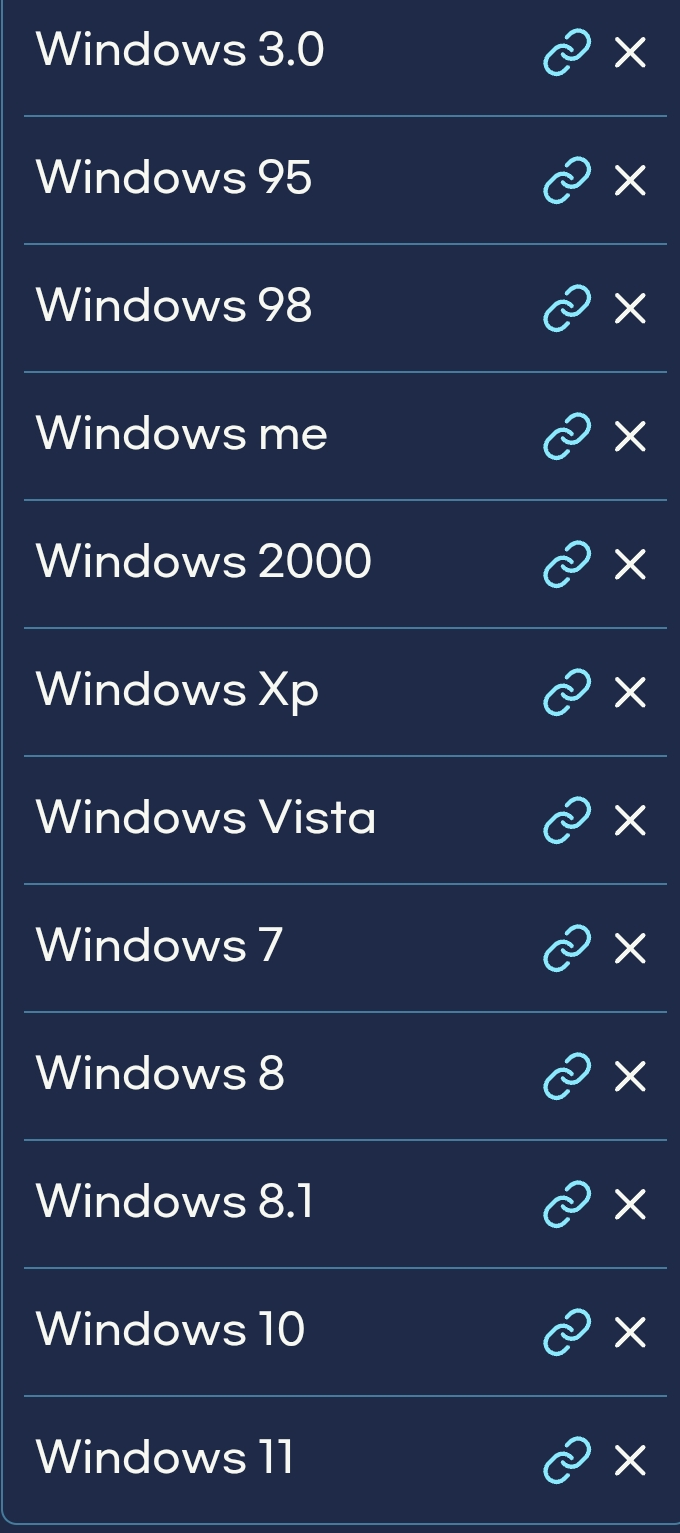Delete the Windows 95 entry
680x1533 pixels.
pos(630,181)
